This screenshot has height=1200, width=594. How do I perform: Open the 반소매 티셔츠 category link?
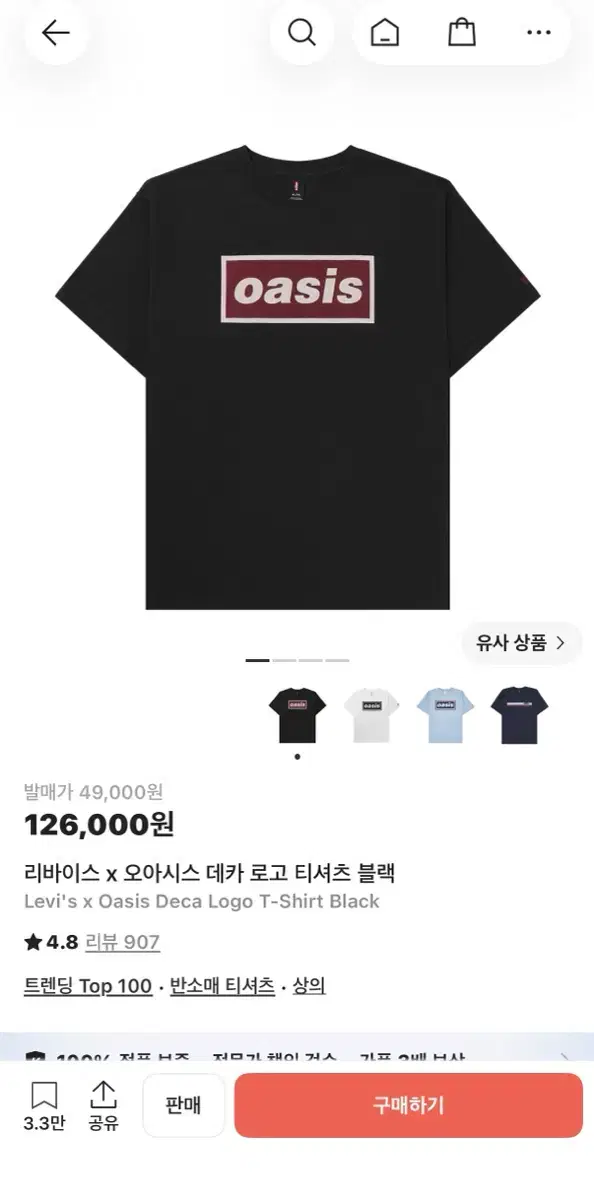(x=222, y=986)
